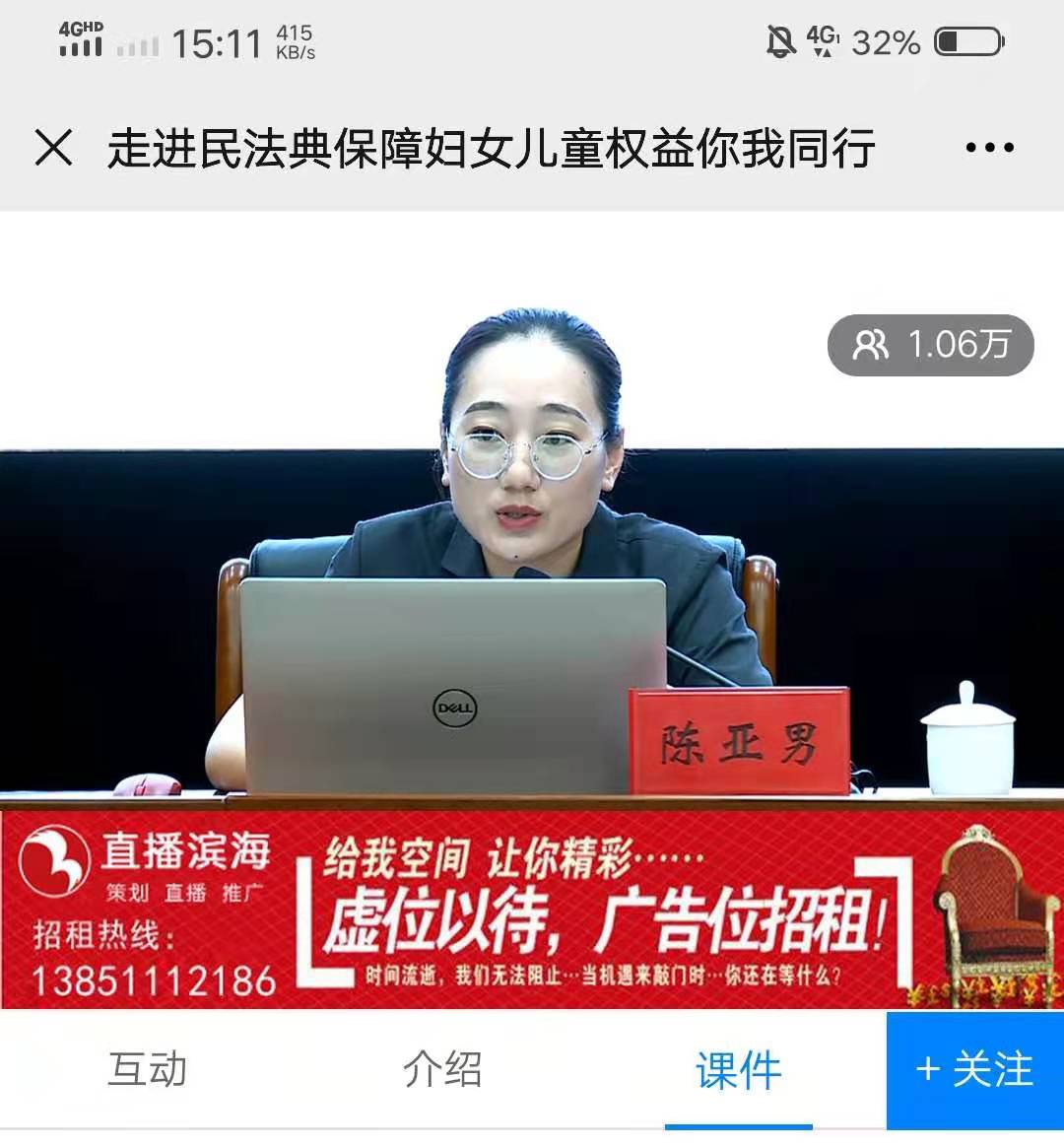Open the 直播滨海 advertisement banner

[x=532, y=909]
